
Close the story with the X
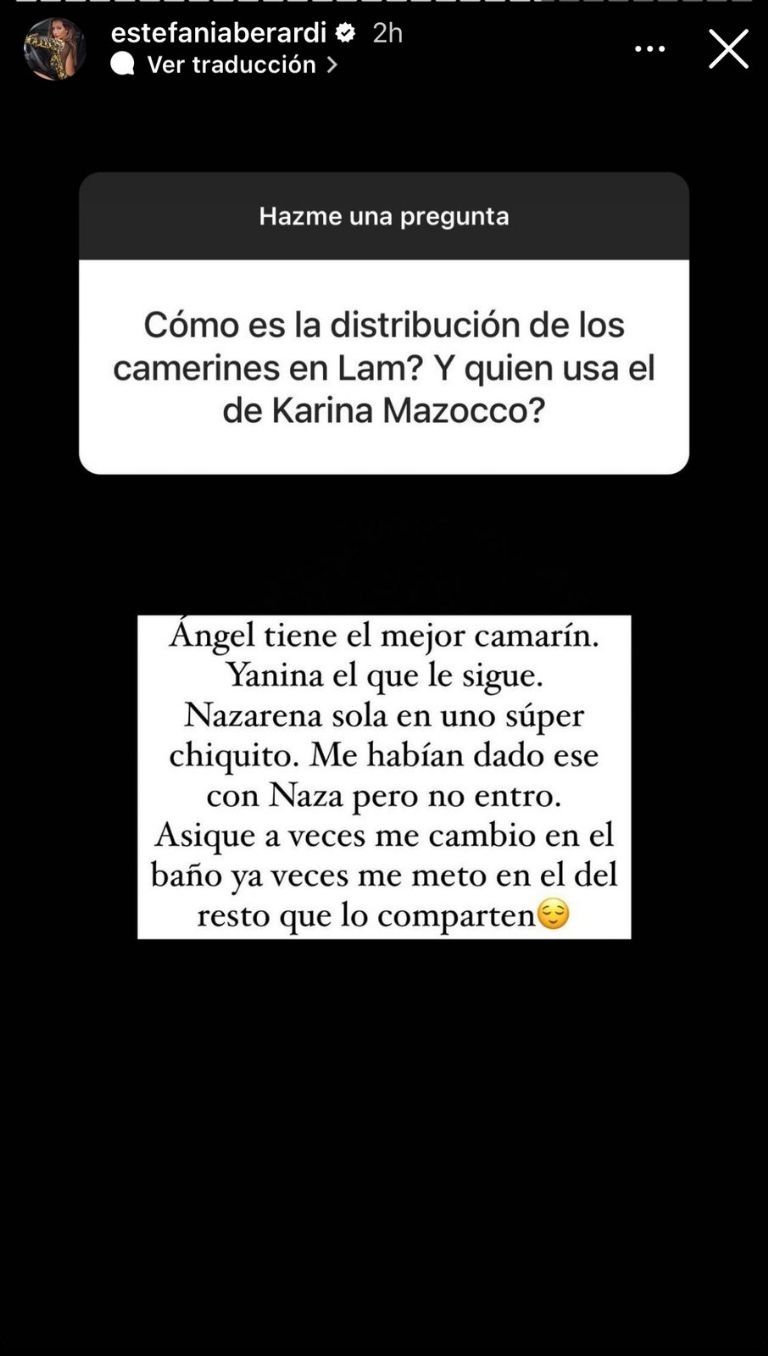[728, 48]
